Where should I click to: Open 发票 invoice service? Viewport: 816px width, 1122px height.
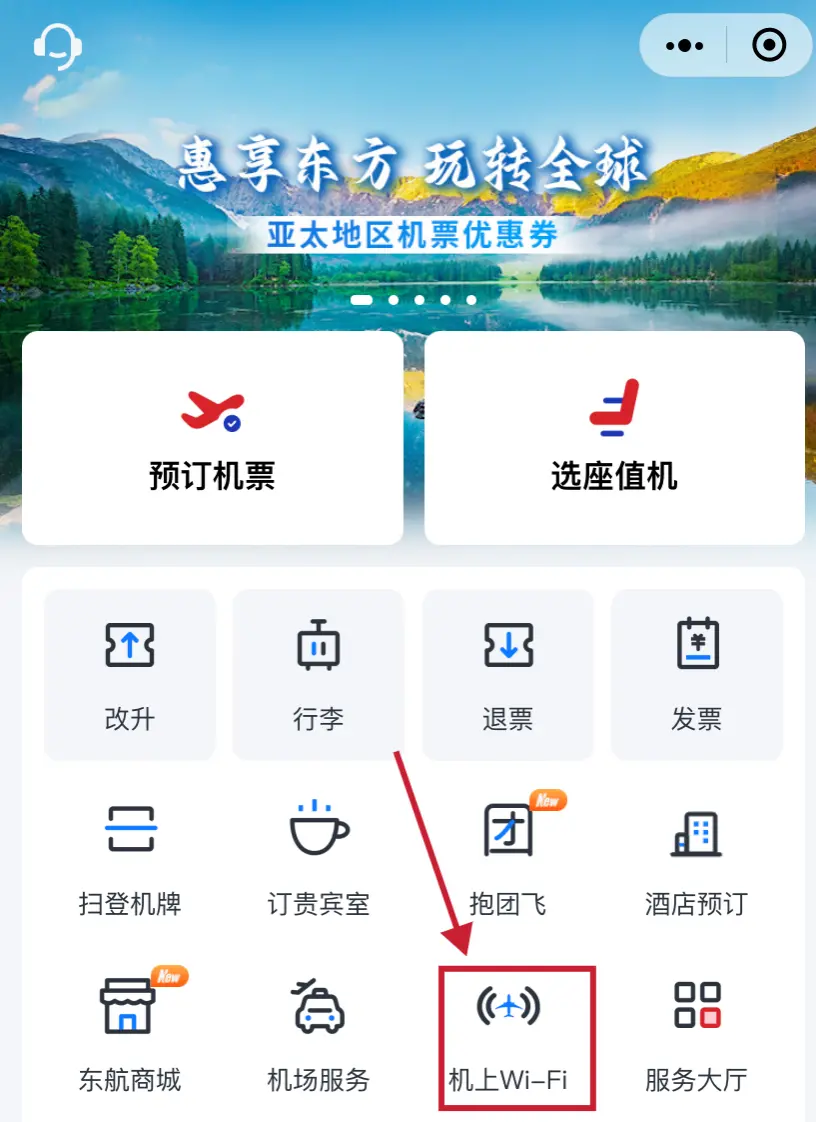696,674
